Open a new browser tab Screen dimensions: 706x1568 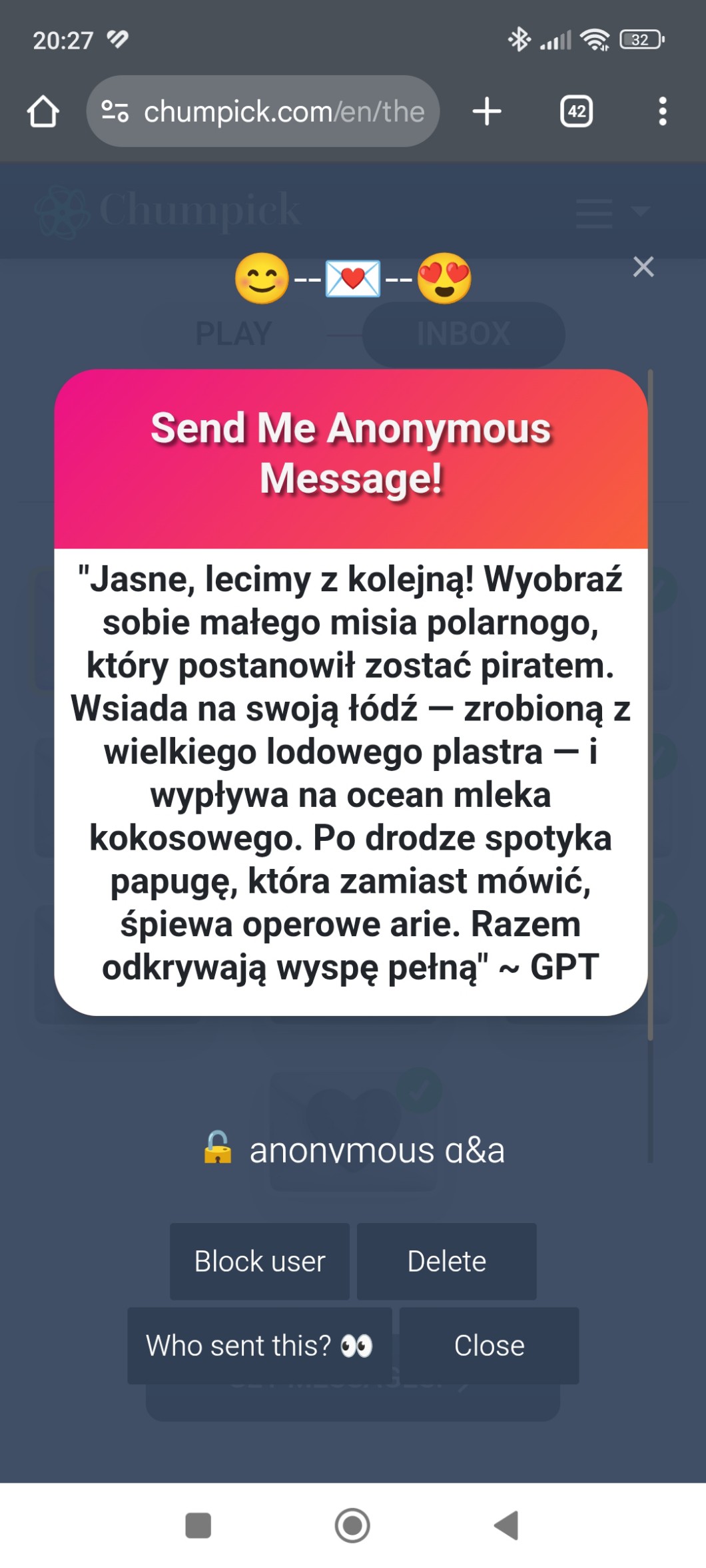pos(487,111)
